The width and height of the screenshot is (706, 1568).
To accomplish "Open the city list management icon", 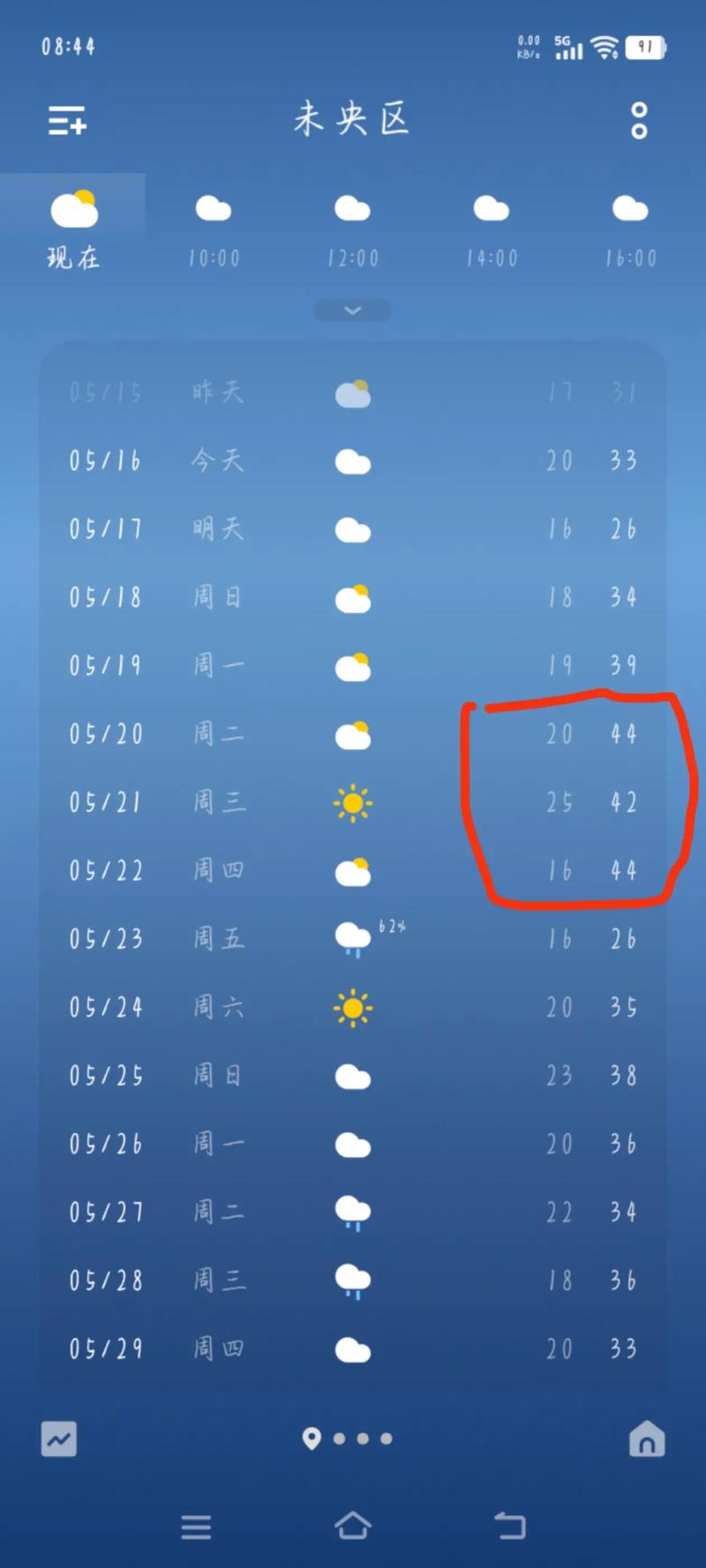I will pos(68,121).
